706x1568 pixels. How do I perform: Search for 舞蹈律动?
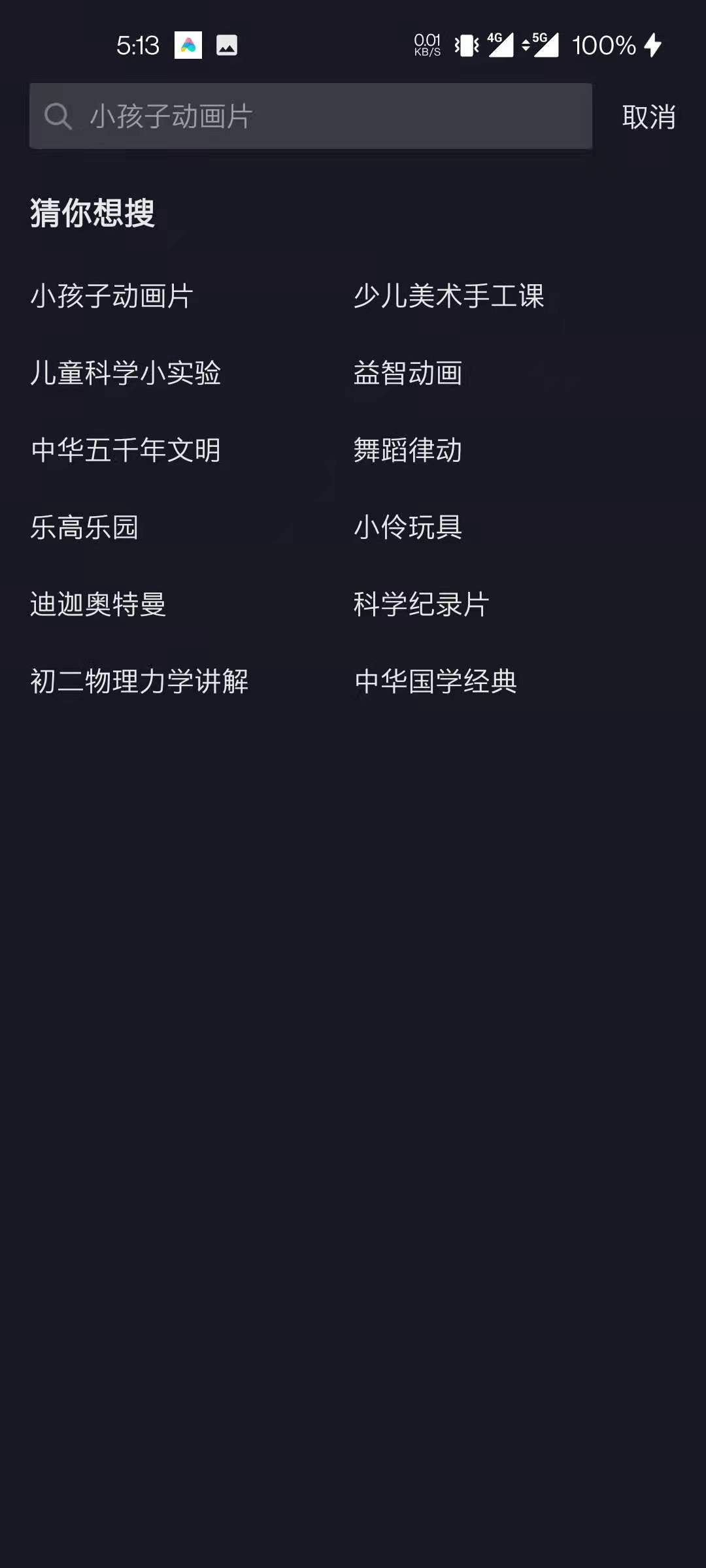pos(408,450)
